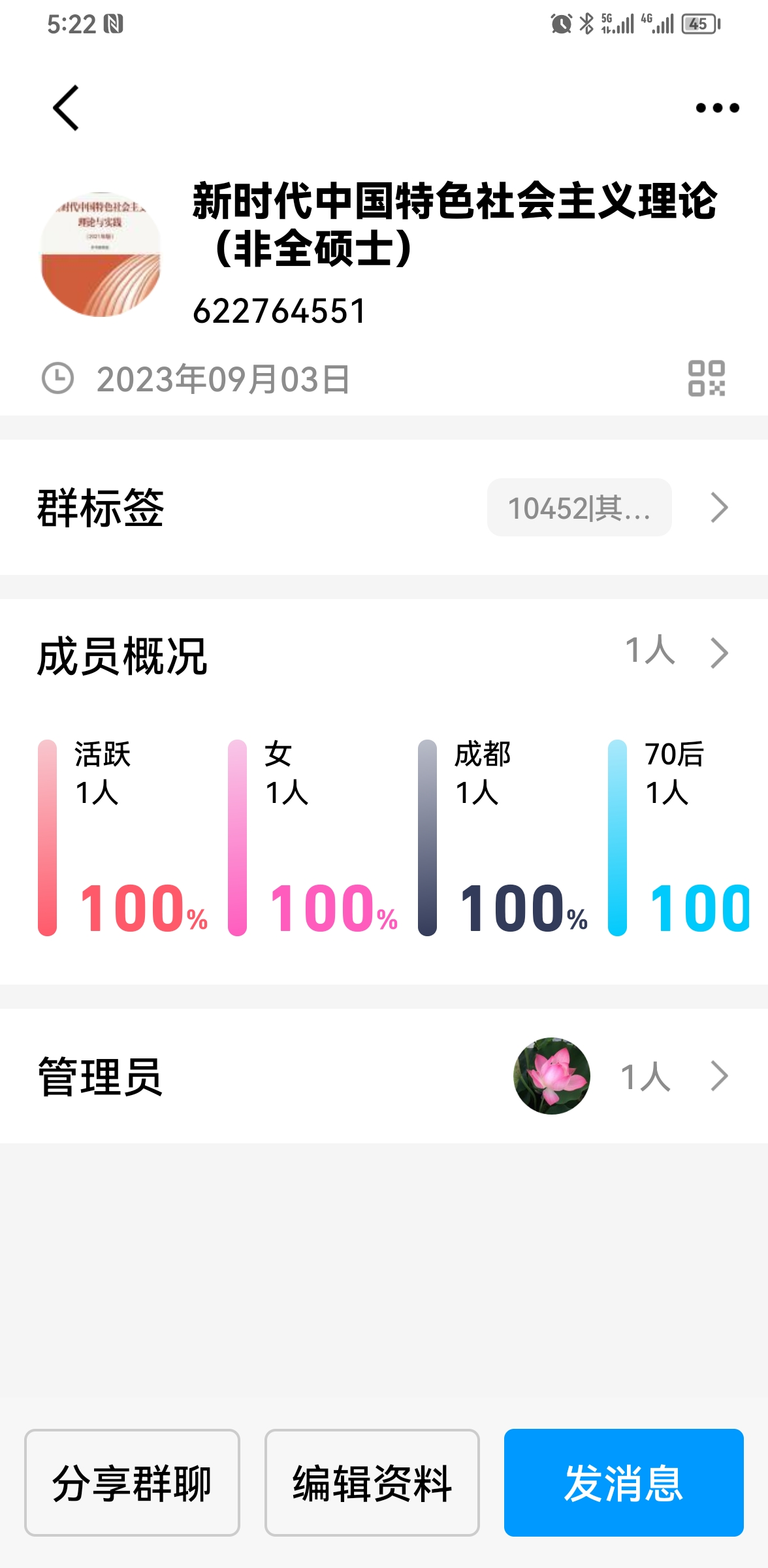View the 管理员 administrators list
The height and width of the screenshot is (1568, 768).
click(384, 1076)
